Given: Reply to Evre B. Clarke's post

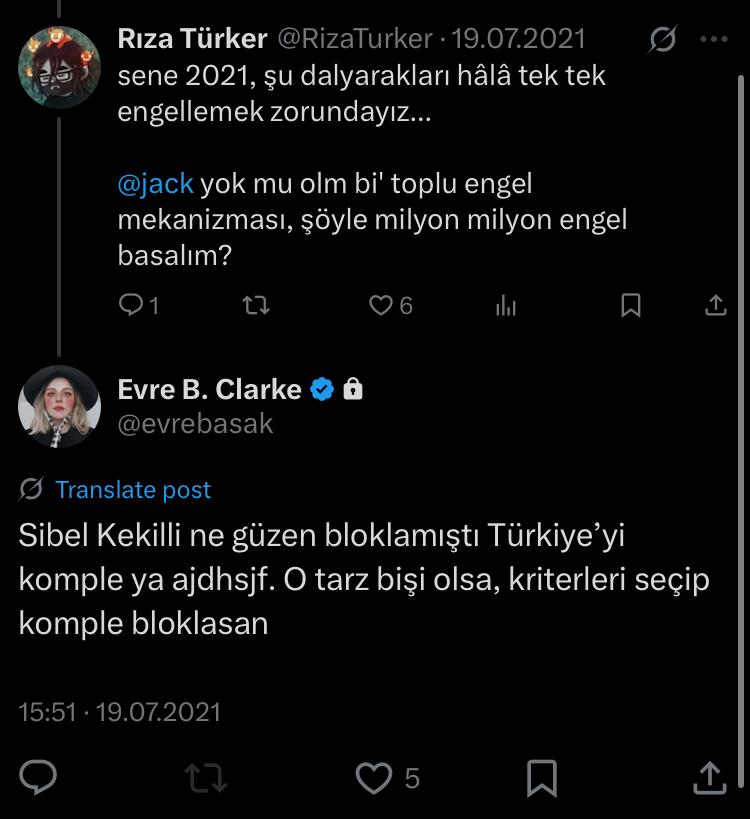Looking at the screenshot, I should coord(38,776).
